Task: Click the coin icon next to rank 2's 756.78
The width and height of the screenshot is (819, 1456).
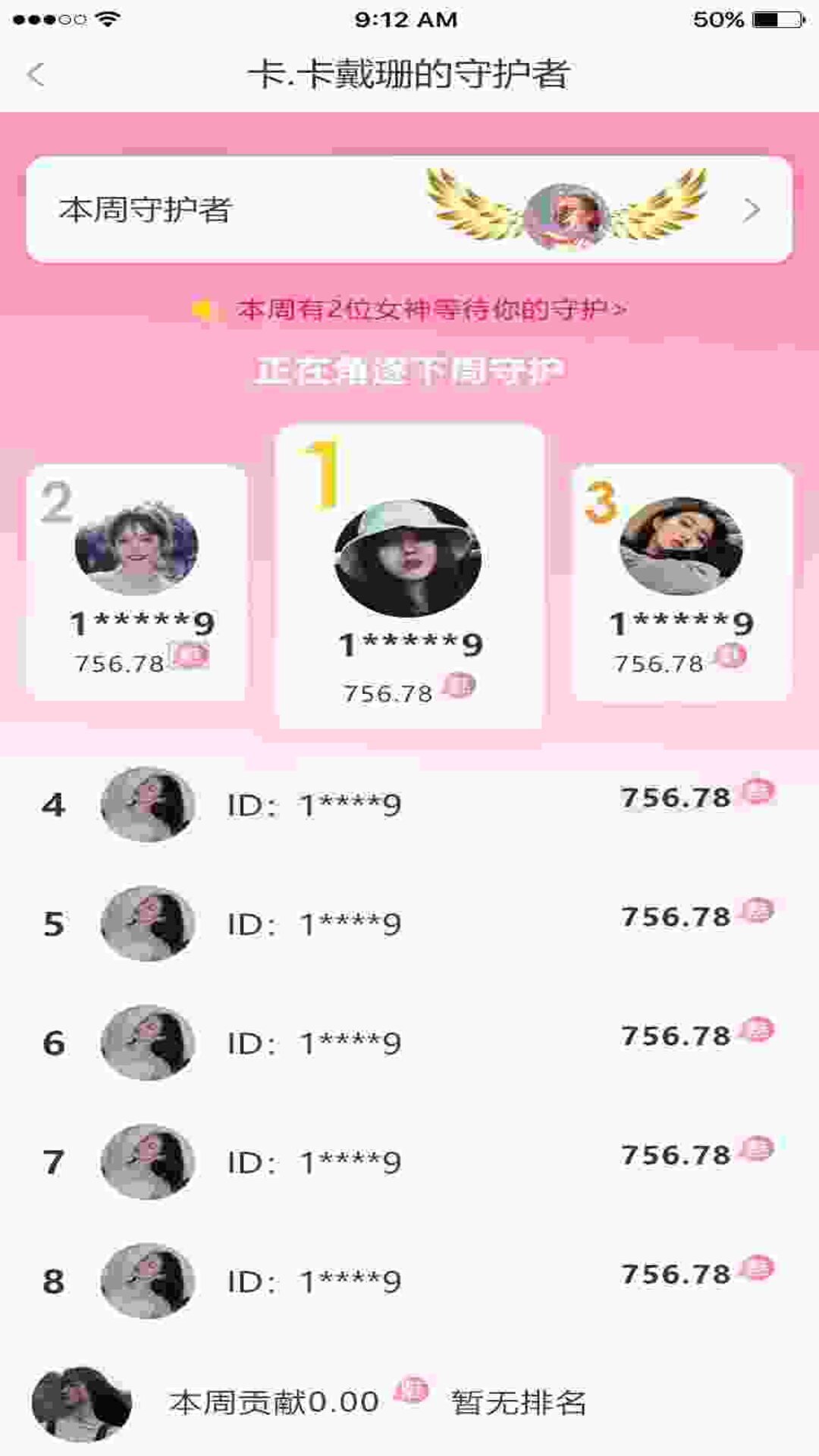Action: (190, 656)
